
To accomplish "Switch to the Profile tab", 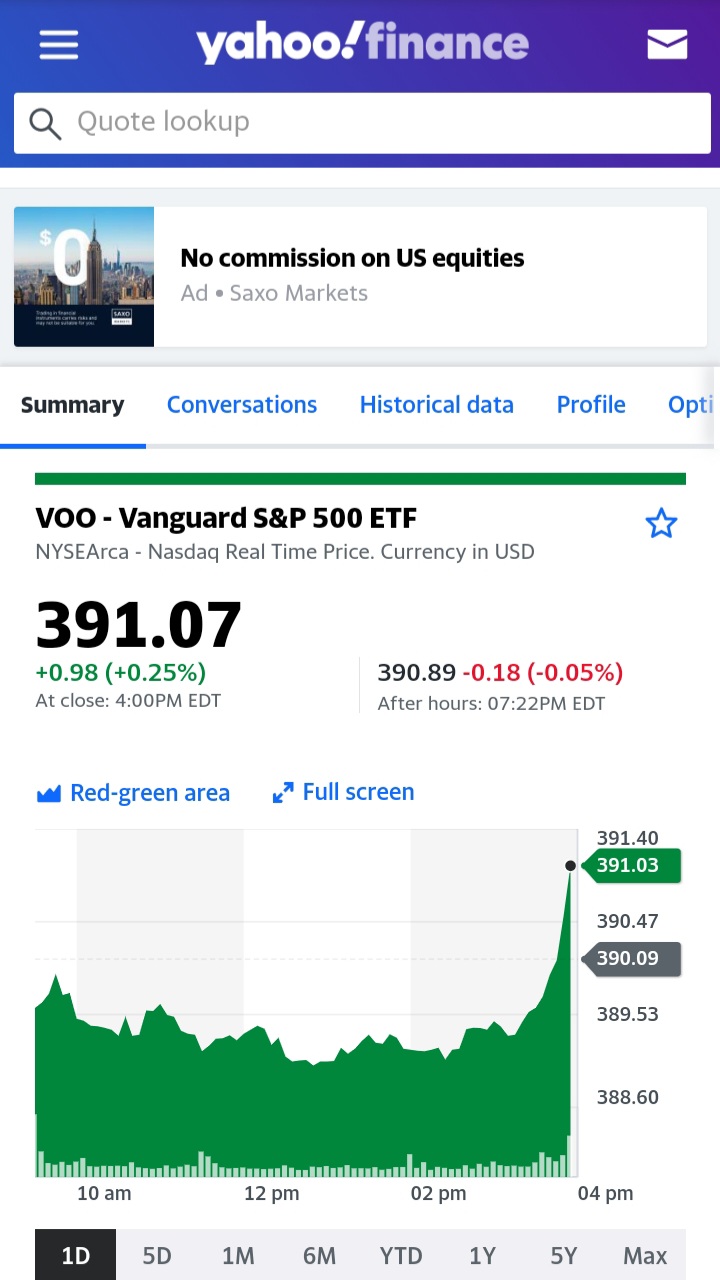I will coord(591,405).
